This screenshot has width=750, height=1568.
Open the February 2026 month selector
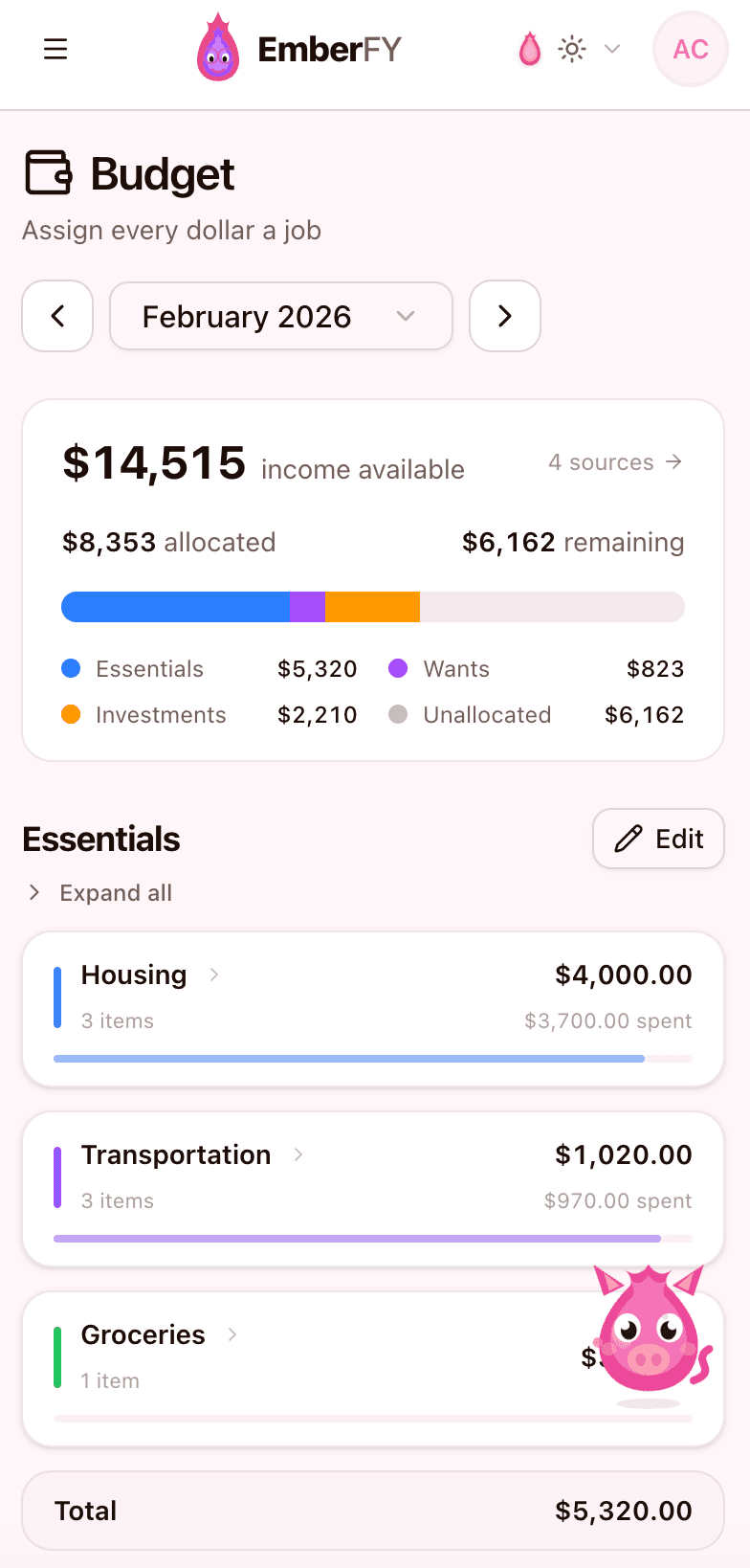click(x=280, y=316)
